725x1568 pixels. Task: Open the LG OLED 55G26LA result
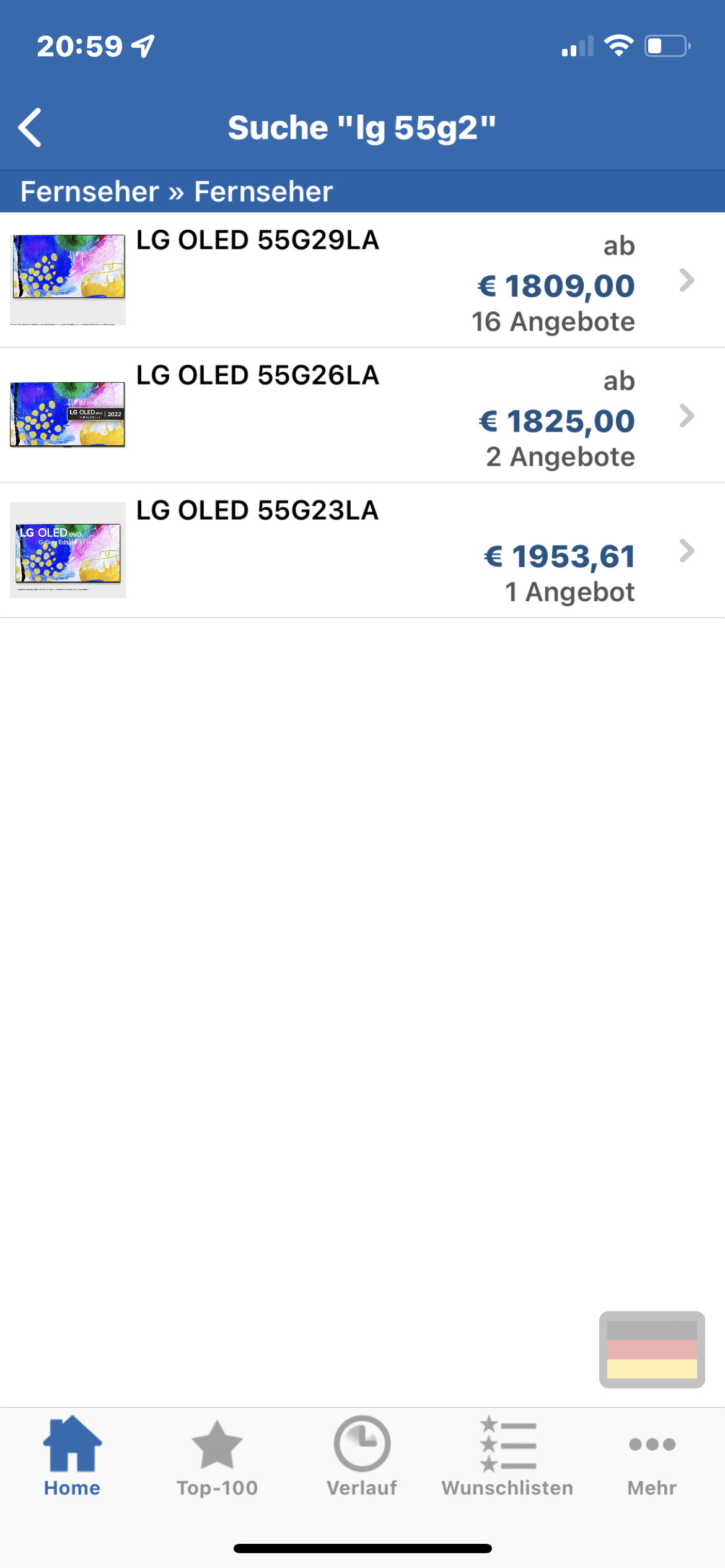[362, 415]
